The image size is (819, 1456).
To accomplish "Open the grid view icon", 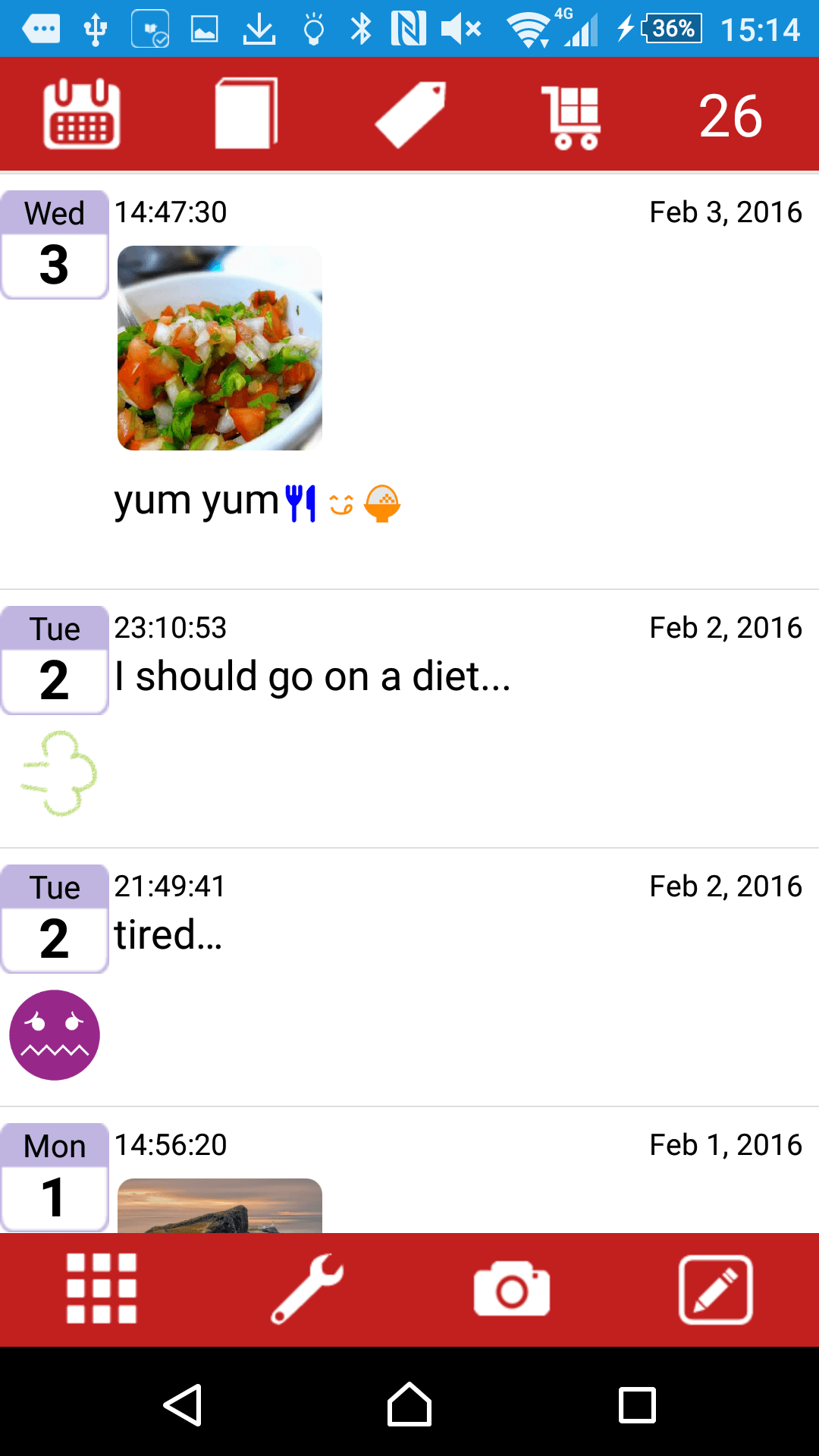I will (x=102, y=1289).
